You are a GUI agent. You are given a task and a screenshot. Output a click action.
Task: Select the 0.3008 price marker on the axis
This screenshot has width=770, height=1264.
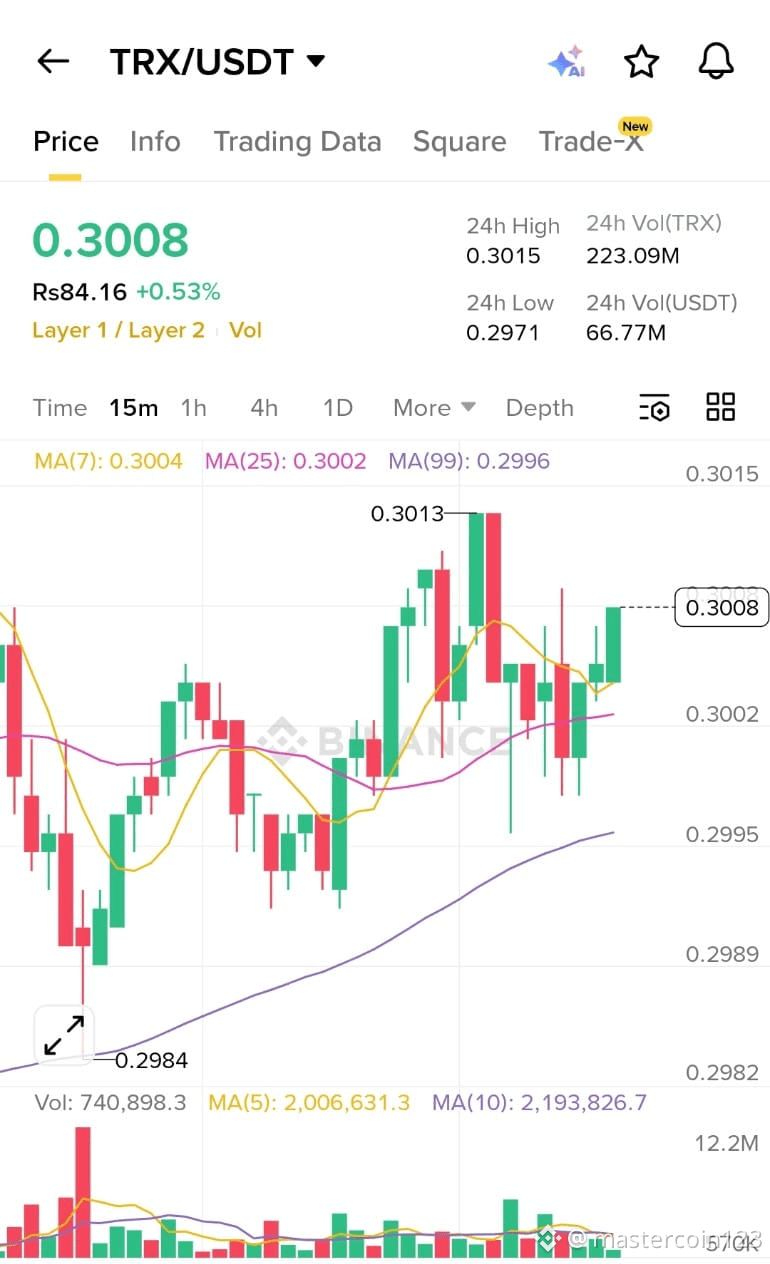(720, 607)
